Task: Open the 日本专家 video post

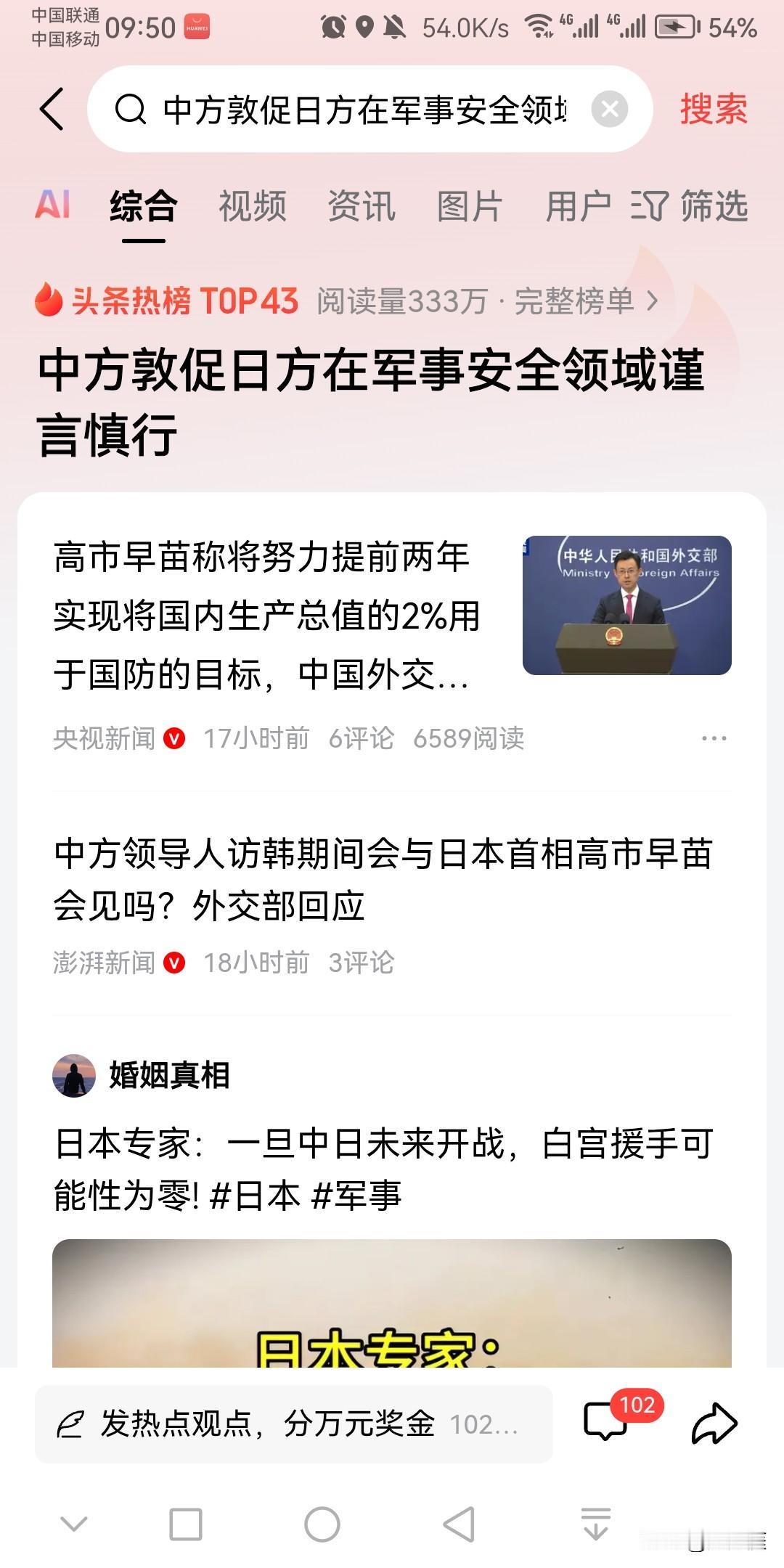Action: click(x=383, y=1169)
